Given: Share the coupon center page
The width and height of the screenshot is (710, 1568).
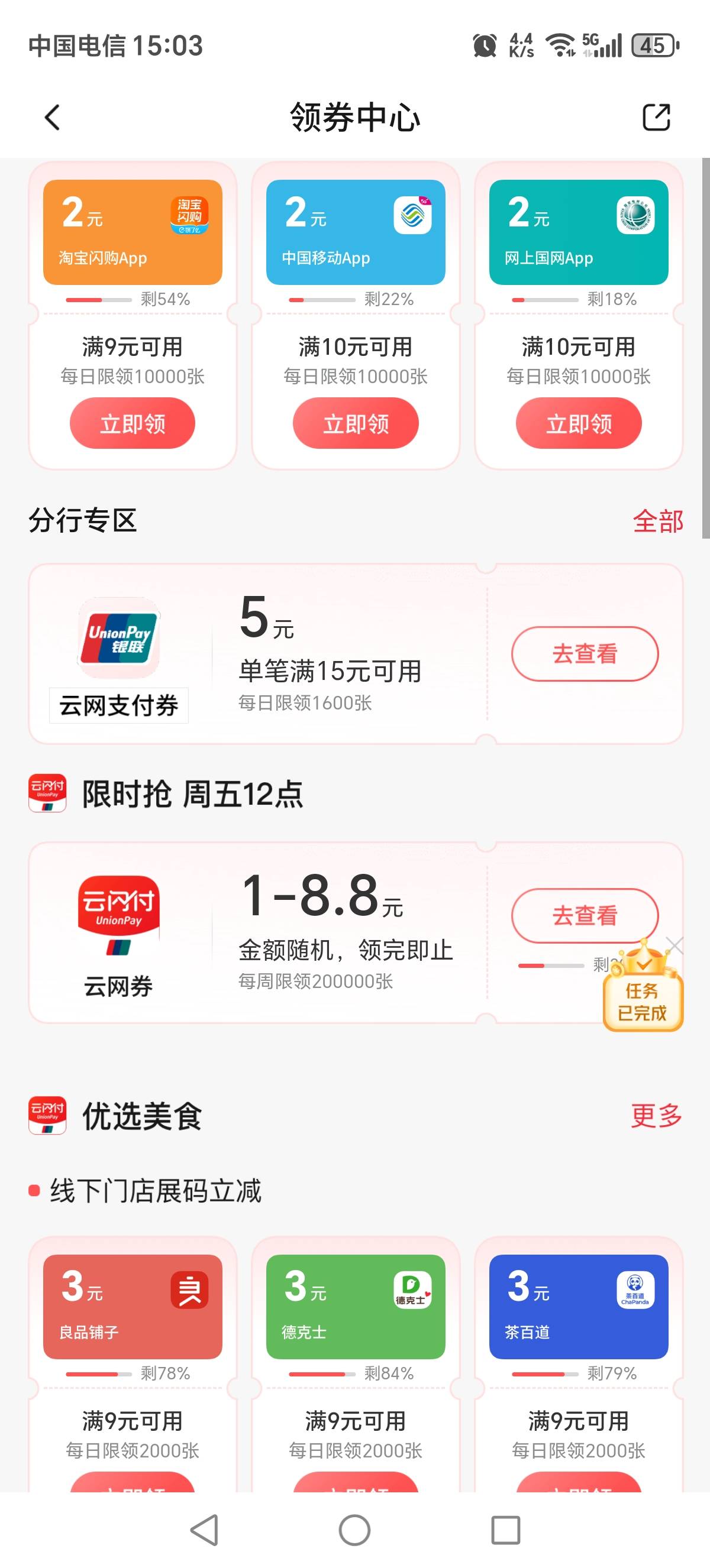Looking at the screenshot, I should tap(656, 117).
